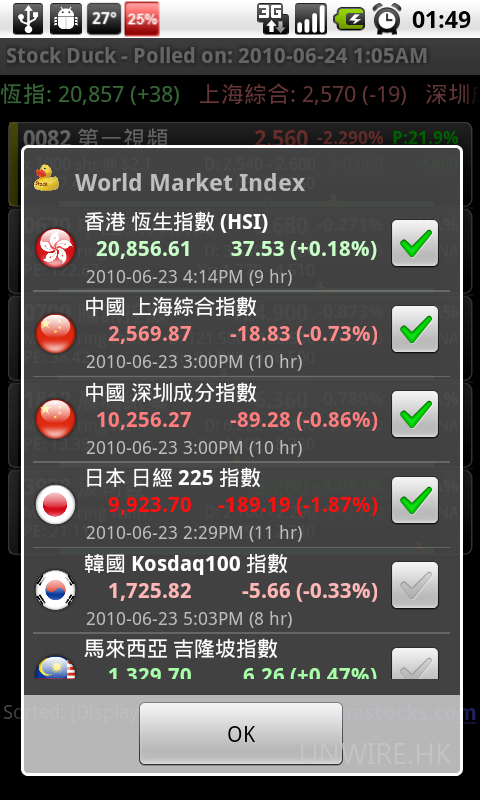Uncheck the 上海綜合指數 checkbox
This screenshot has width=480, height=800.
415,329
